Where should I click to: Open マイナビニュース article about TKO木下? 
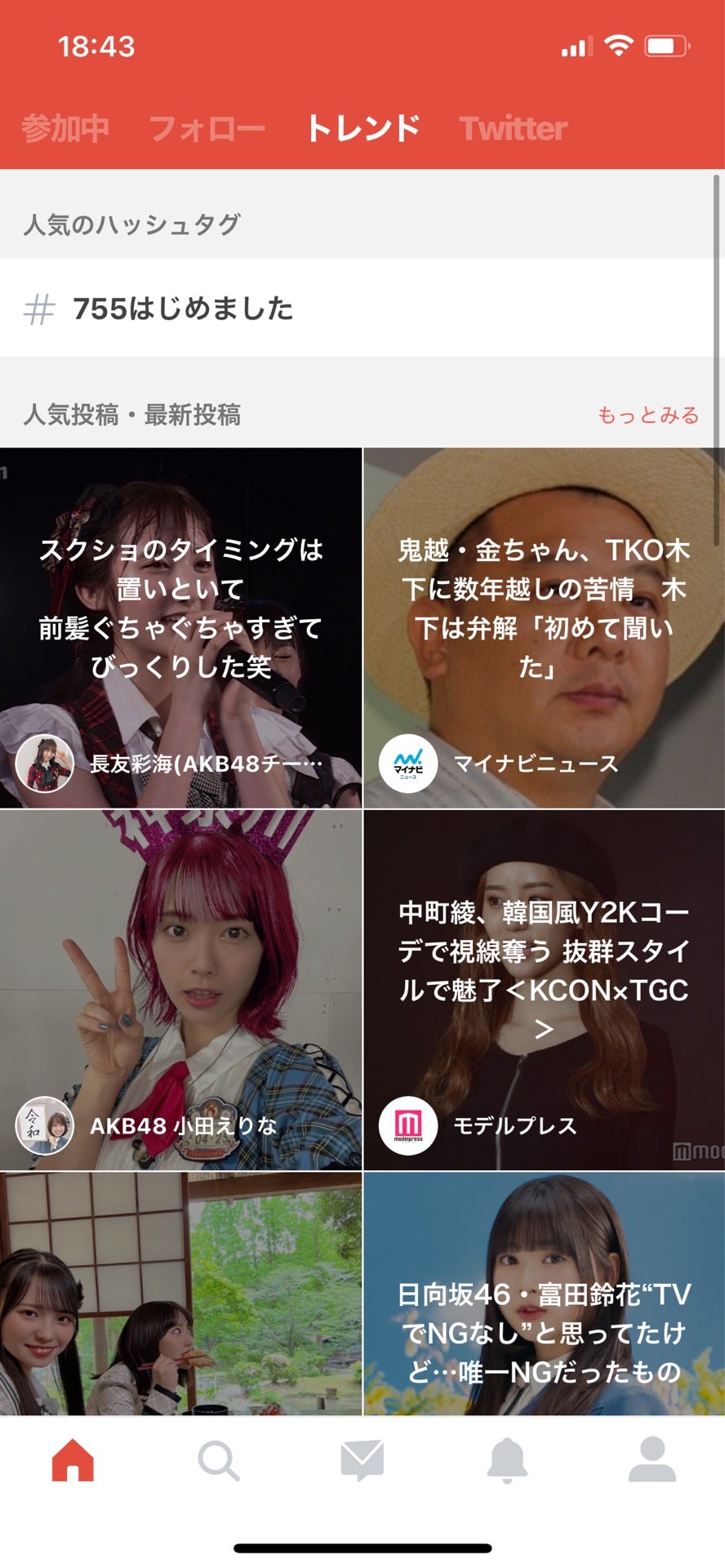pyautogui.click(x=544, y=627)
